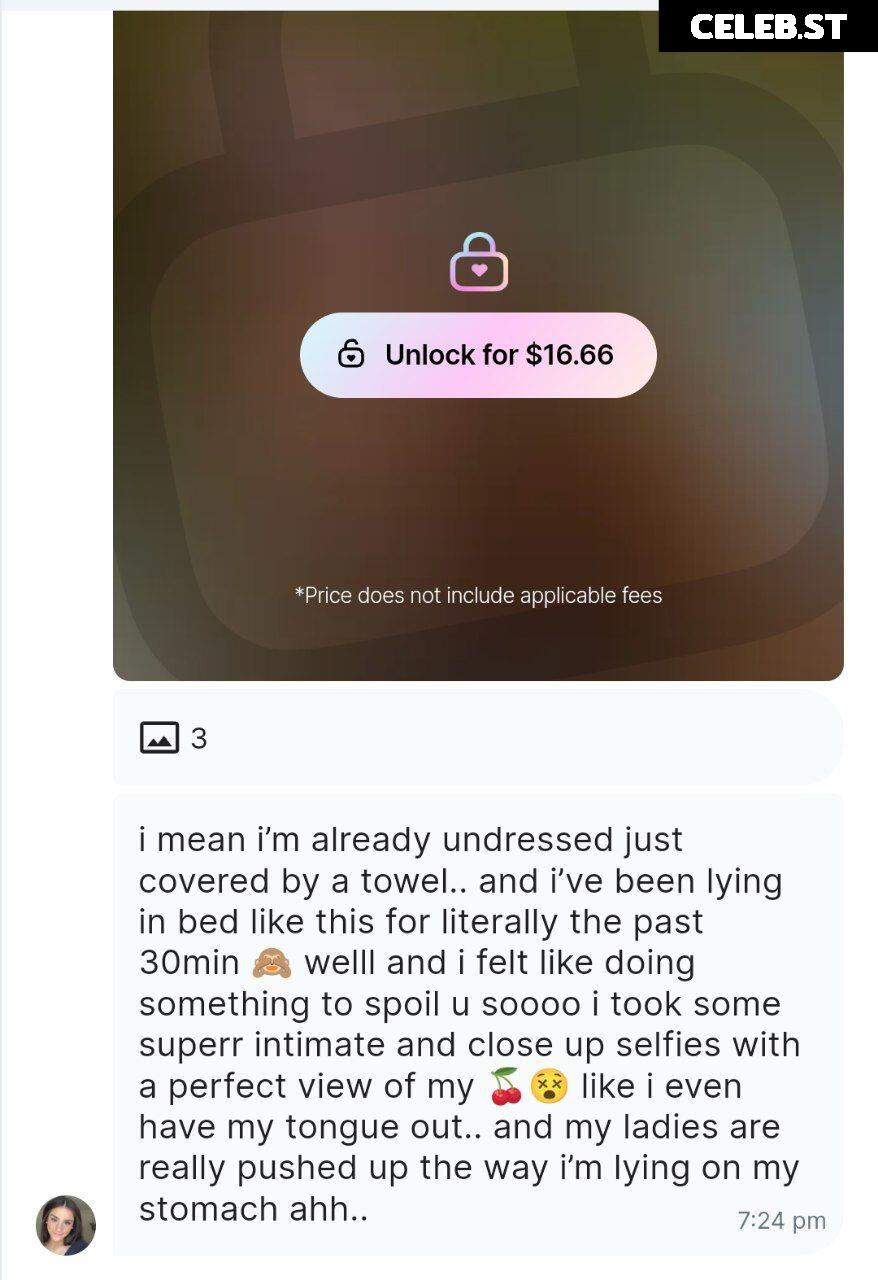Image resolution: width=878 pixels, height=1280 pixels.
Task: Open the sender's profile avatar
Action: pyautogui.click(x=66, y=1225)
